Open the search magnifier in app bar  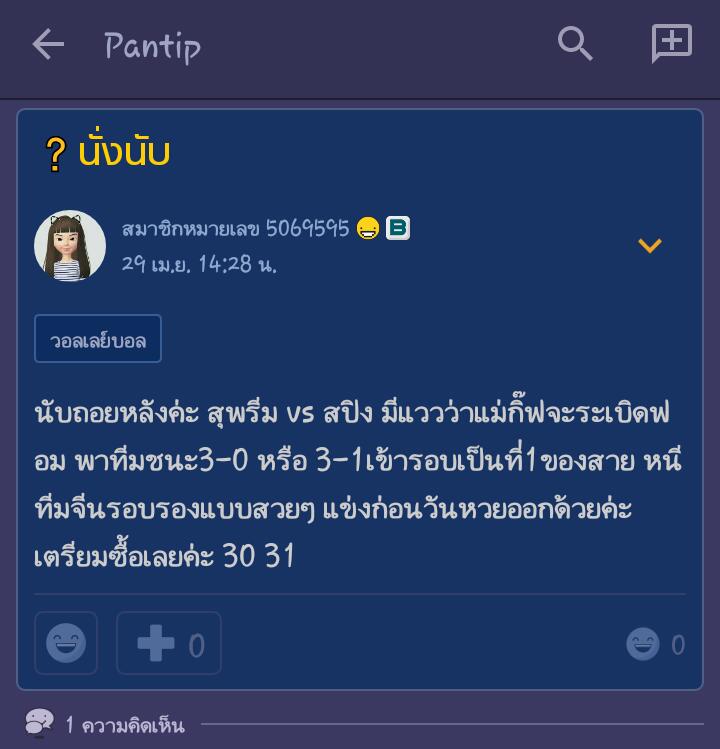[x=575, y=44]
